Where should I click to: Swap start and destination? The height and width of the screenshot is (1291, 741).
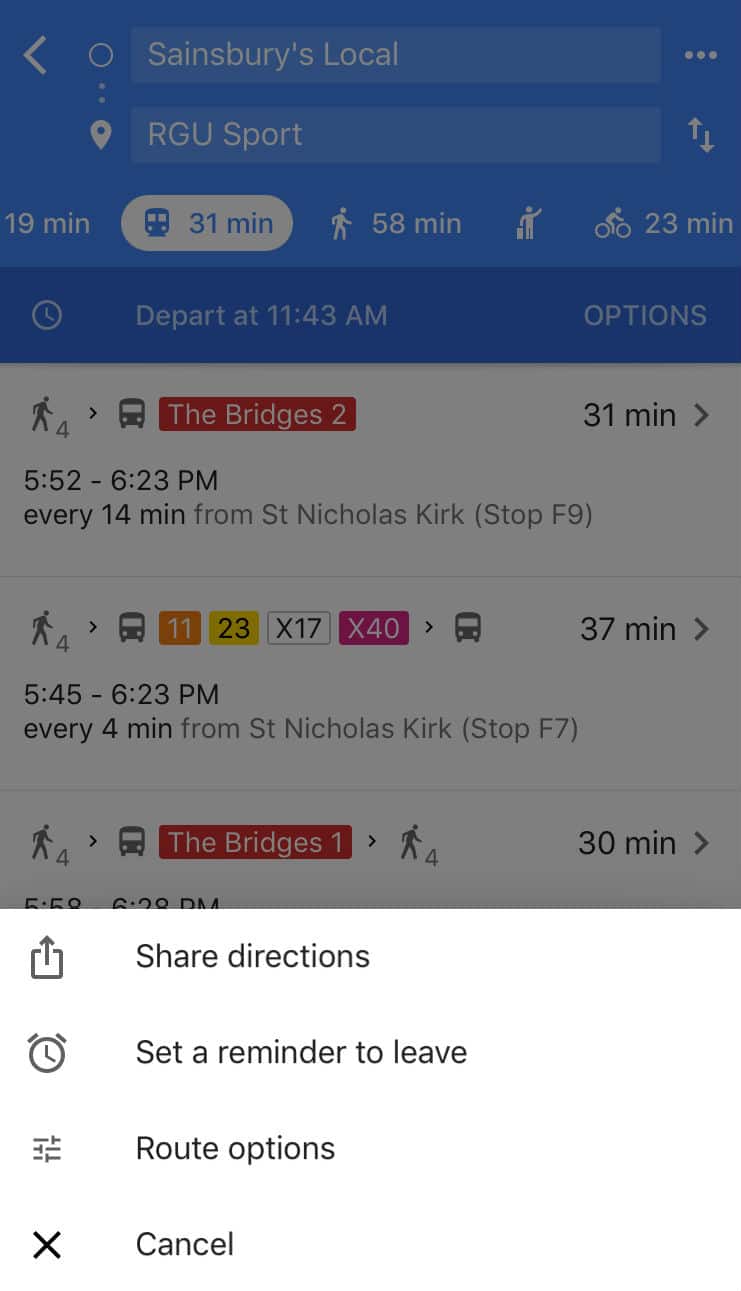pyautogui.click(x=701, y=135)
